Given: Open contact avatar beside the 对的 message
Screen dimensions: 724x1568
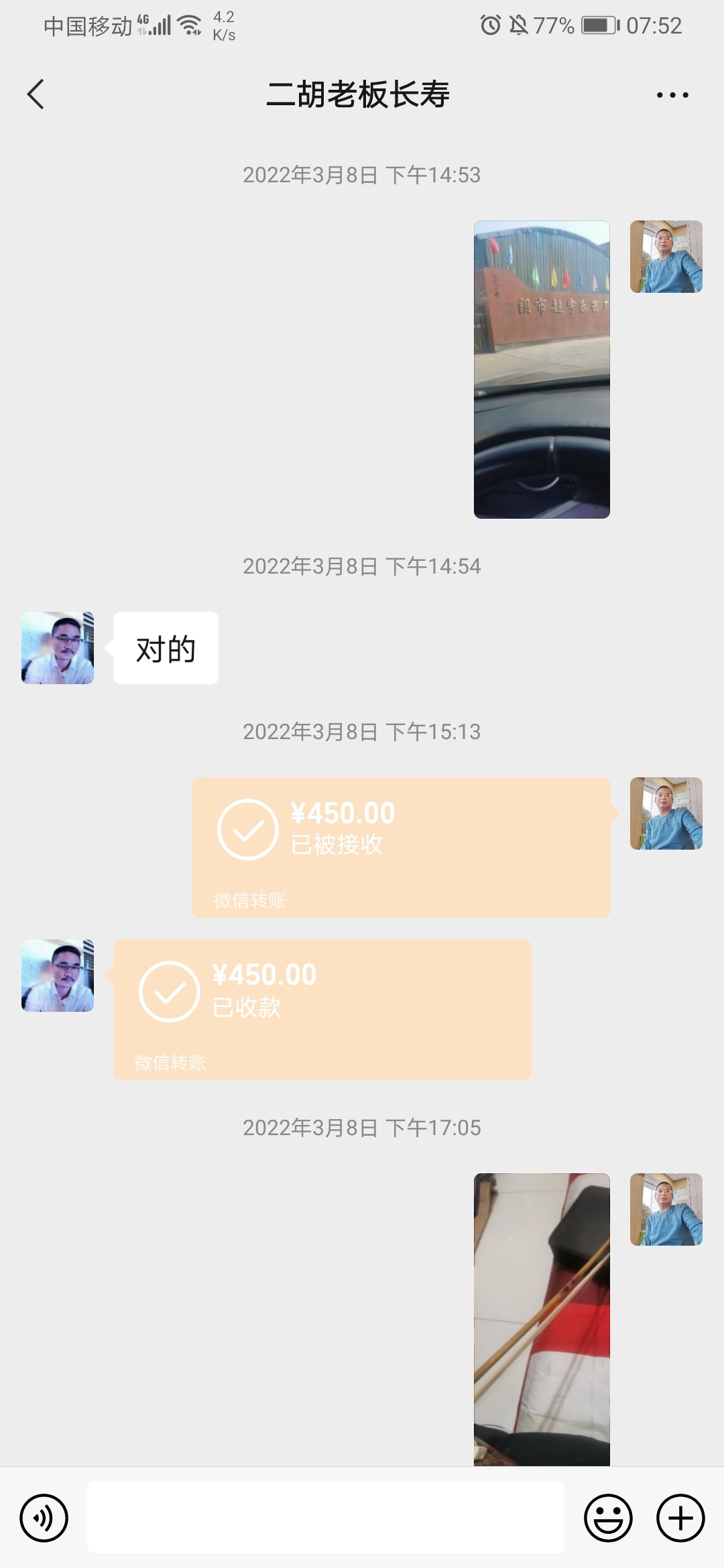Looking at the screenshot, I should [x=58, y=648].
